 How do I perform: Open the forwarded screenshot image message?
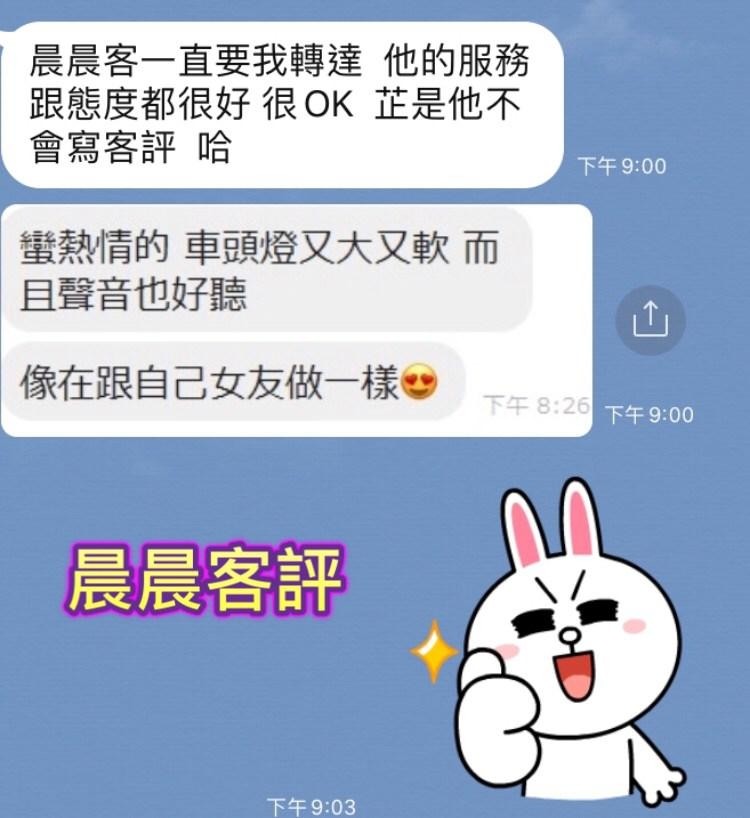(x=296, y=320)
